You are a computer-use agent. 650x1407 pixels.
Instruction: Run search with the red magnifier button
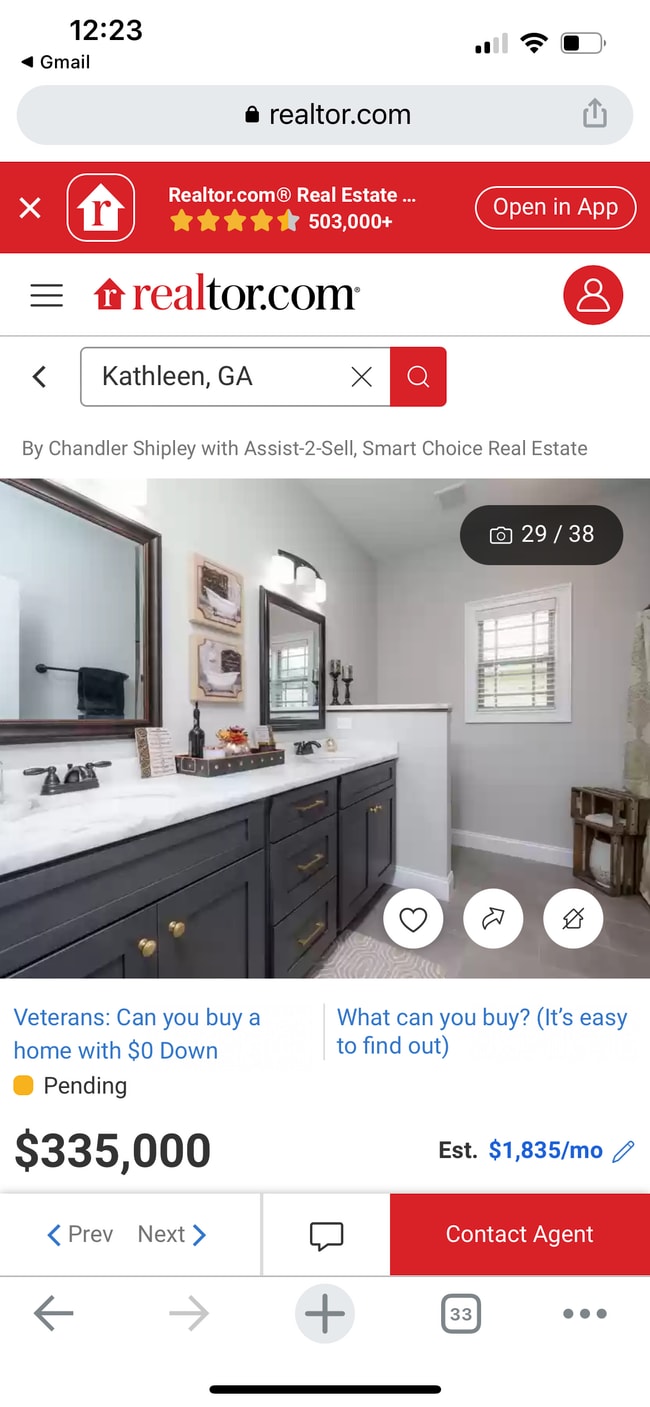418,376
